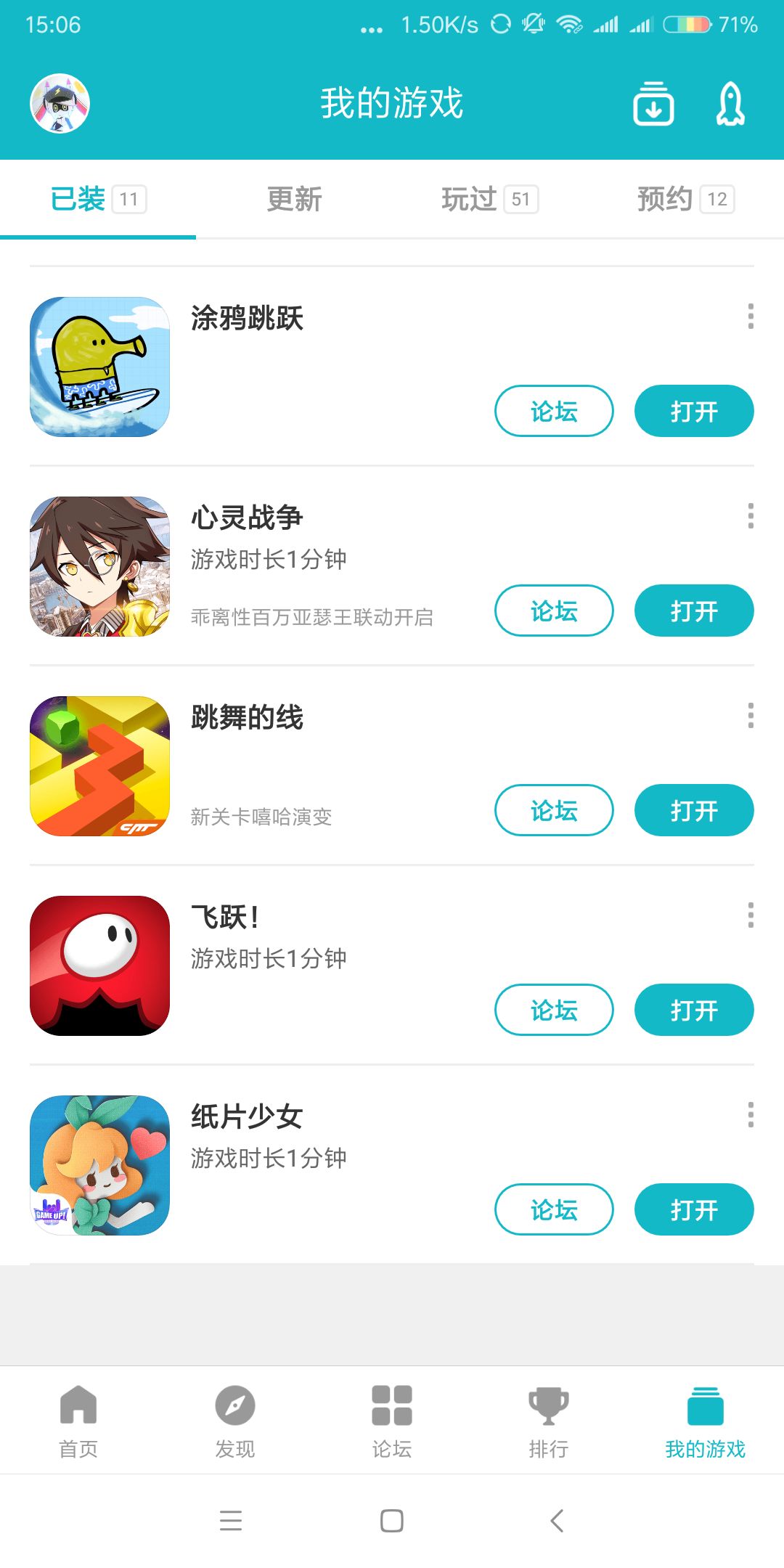Image resolution: width=784 pixels, height=1568 pixels.
Task: Tap the system back button
Action: coord(557,1520)
